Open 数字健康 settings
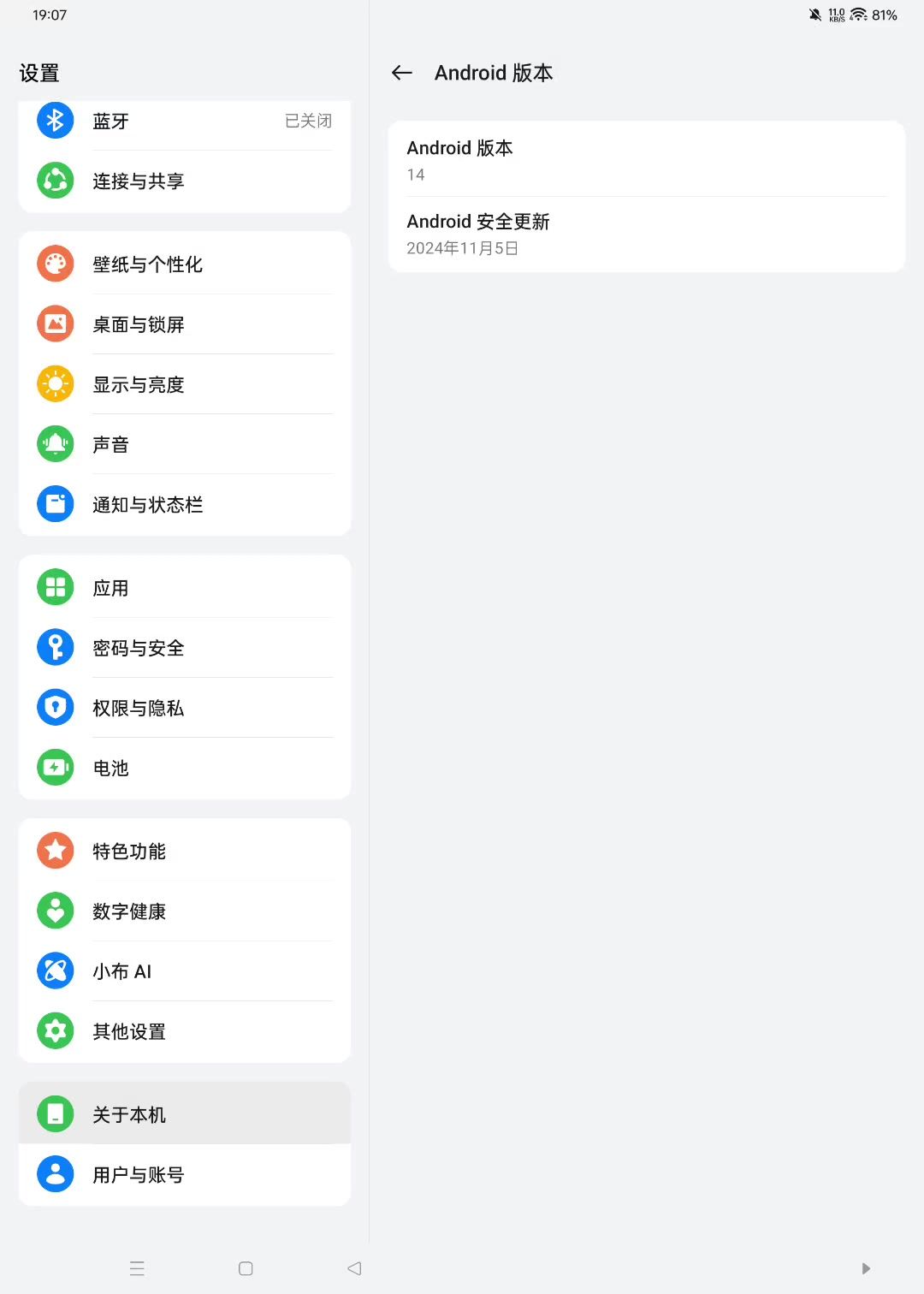The height and width of the screenshot is (1294, 924). [x=185, y=911]
